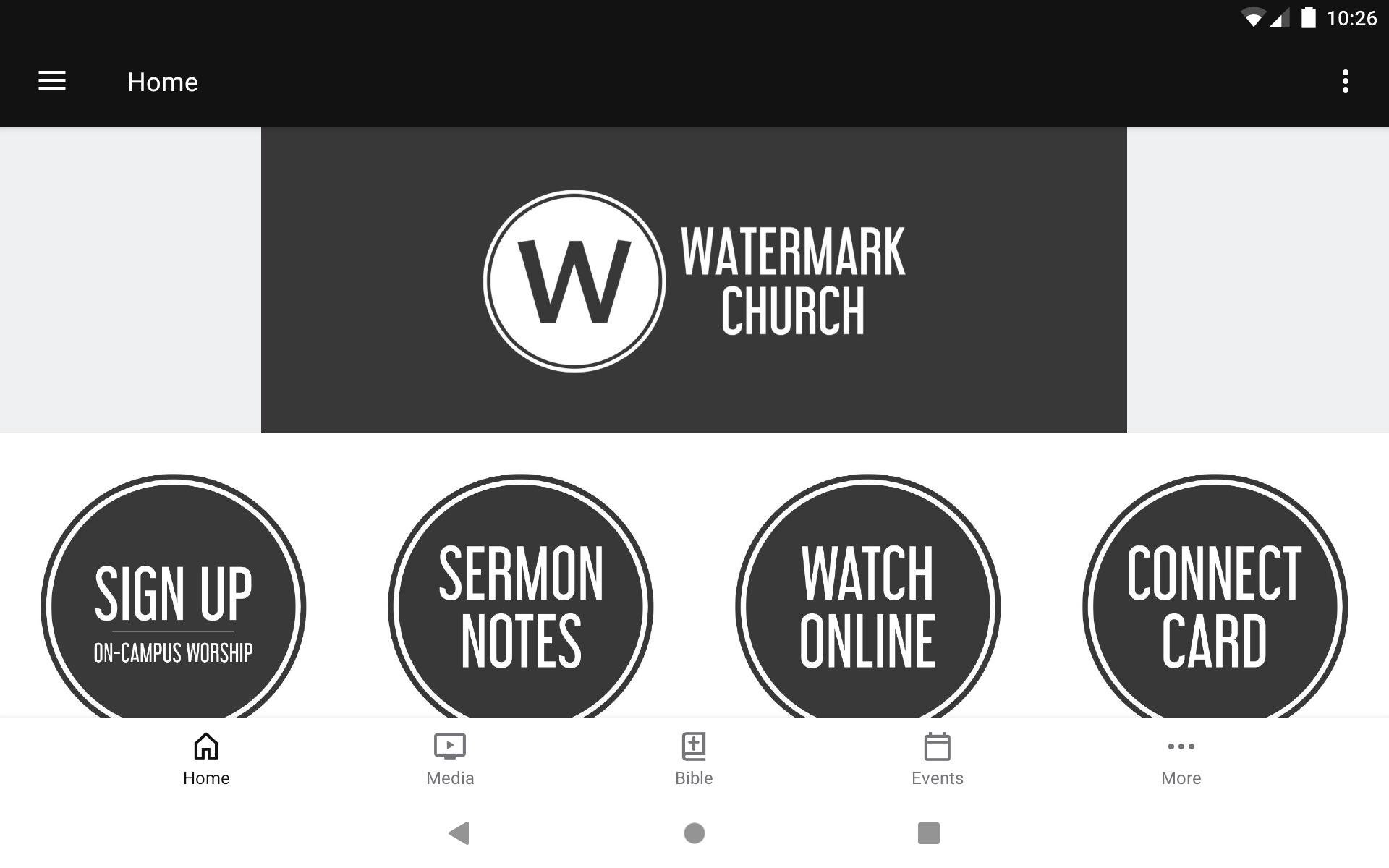Open recent apps with square button
The height and width of the screenshot is (868, 1389).
928,833
